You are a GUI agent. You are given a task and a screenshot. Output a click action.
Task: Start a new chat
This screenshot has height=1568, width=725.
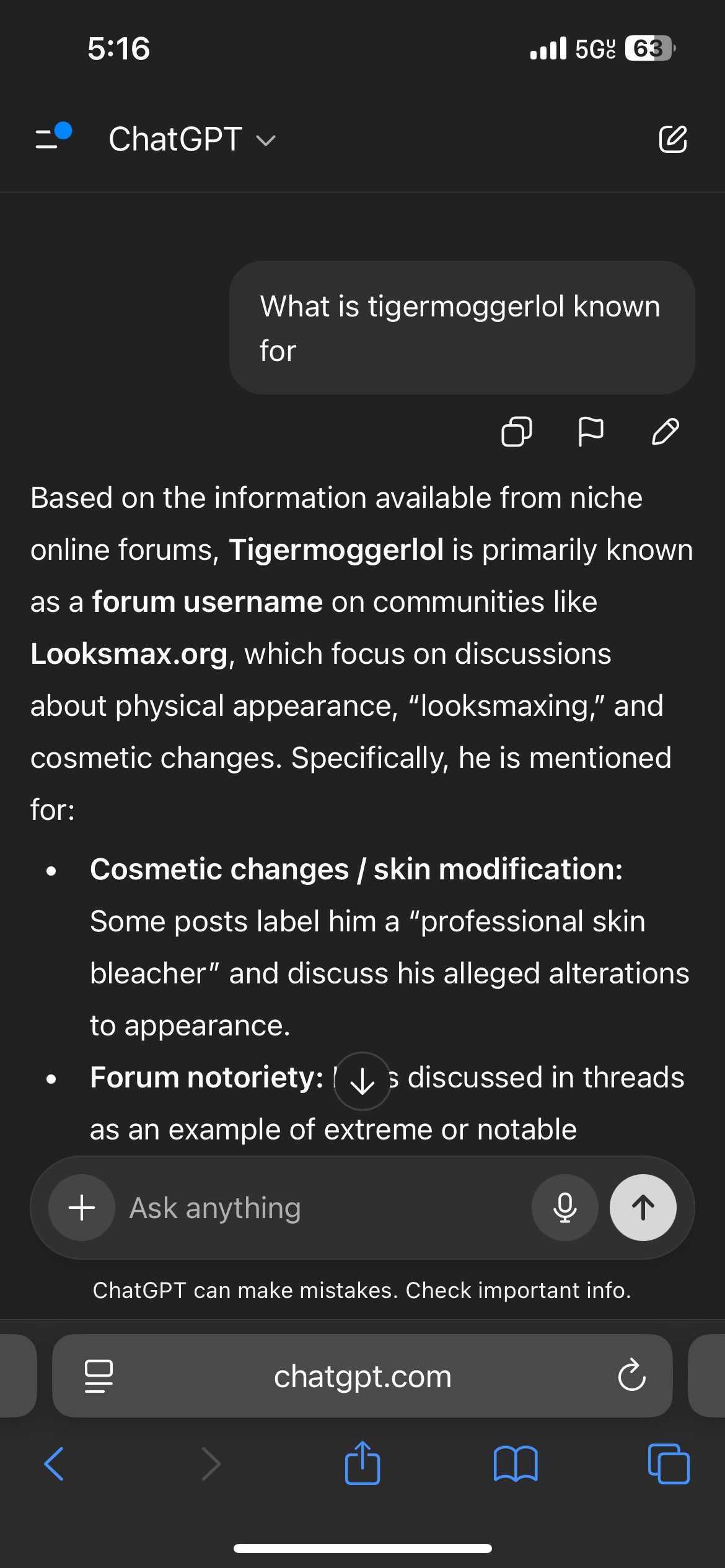coord(672,139)
